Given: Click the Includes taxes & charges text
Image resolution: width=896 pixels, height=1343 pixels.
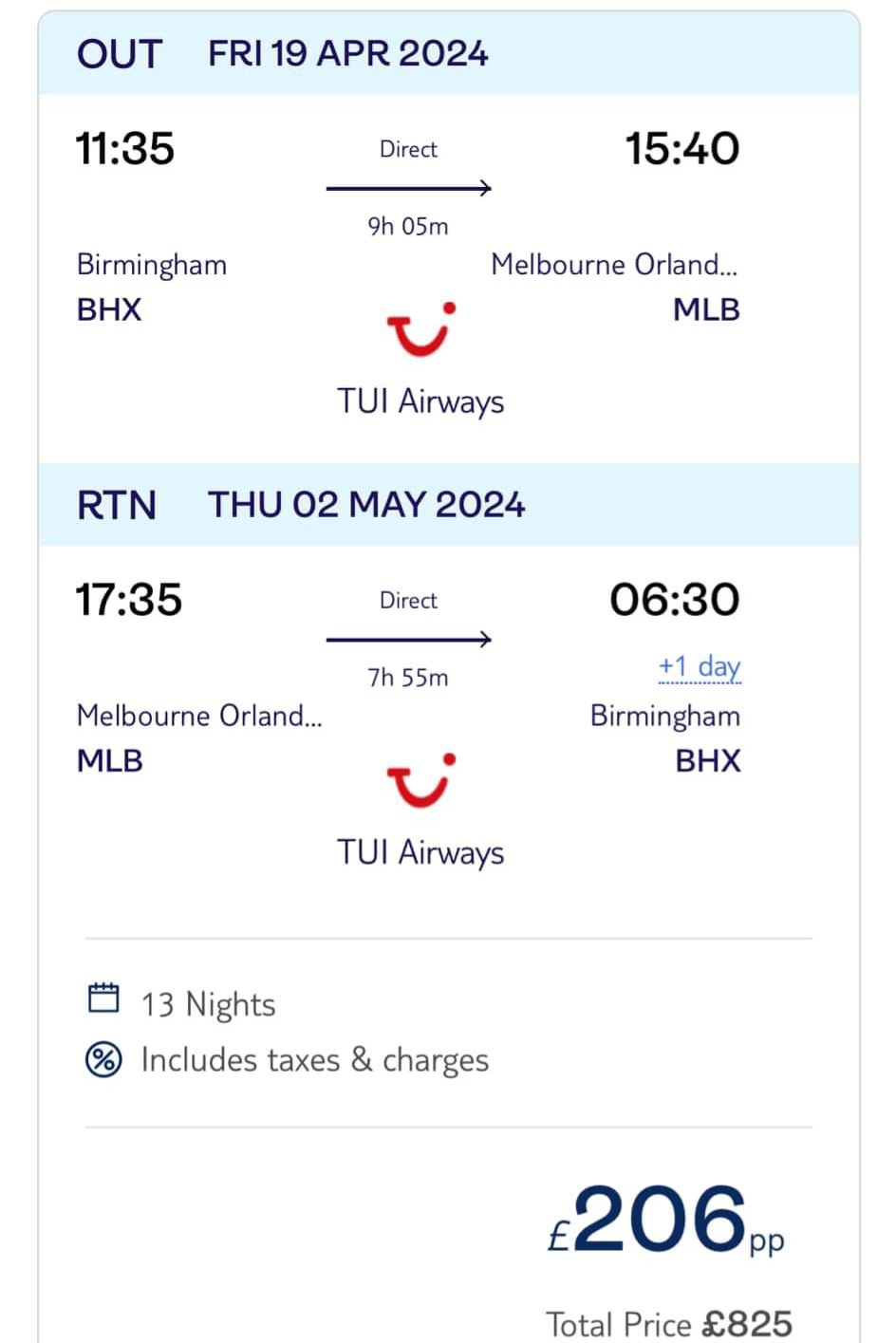Looking at the screenshot, I should [x=313, y=1058].
